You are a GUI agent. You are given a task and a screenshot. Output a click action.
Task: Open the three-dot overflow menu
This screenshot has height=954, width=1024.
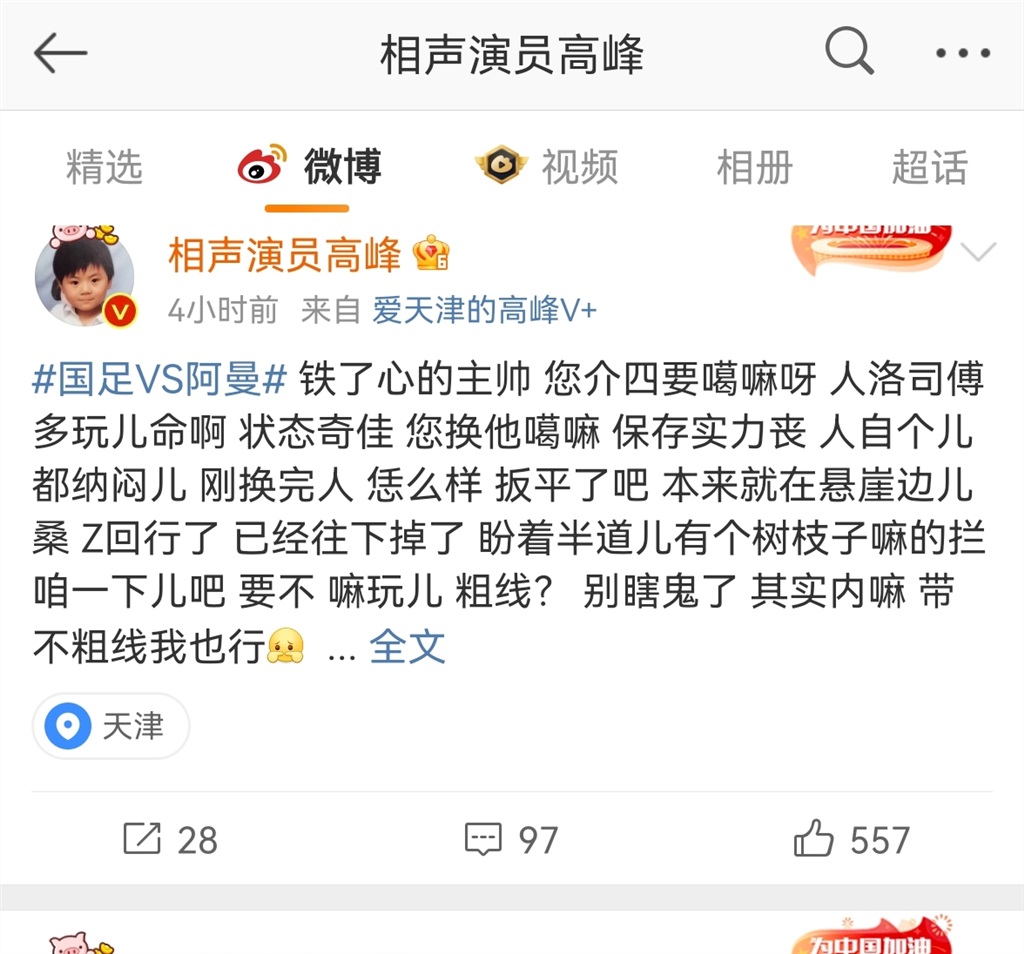pos(962,54)
